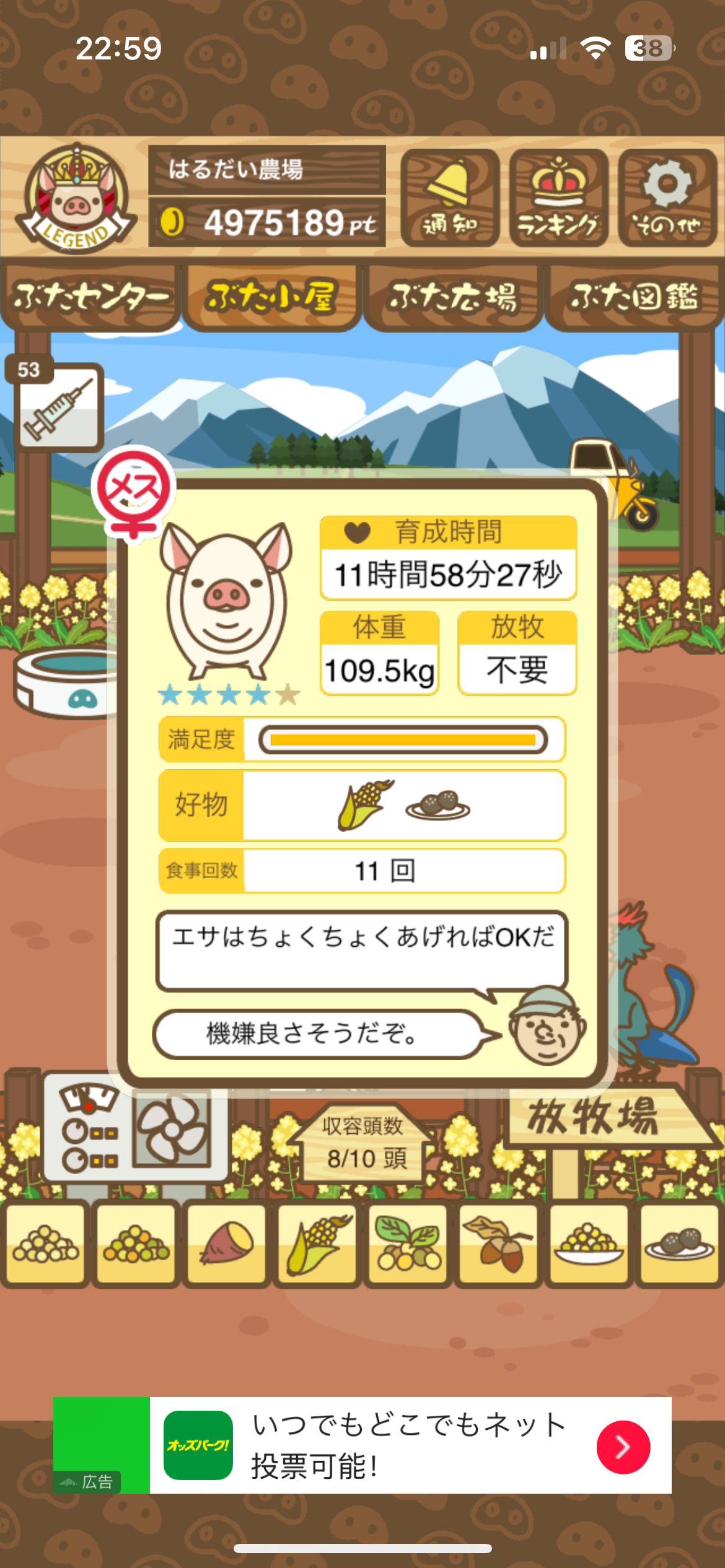The height and width of the screenshot is (1568, 725).
Task: Select the plain white beans feed
Action: tap(45, 1244)
